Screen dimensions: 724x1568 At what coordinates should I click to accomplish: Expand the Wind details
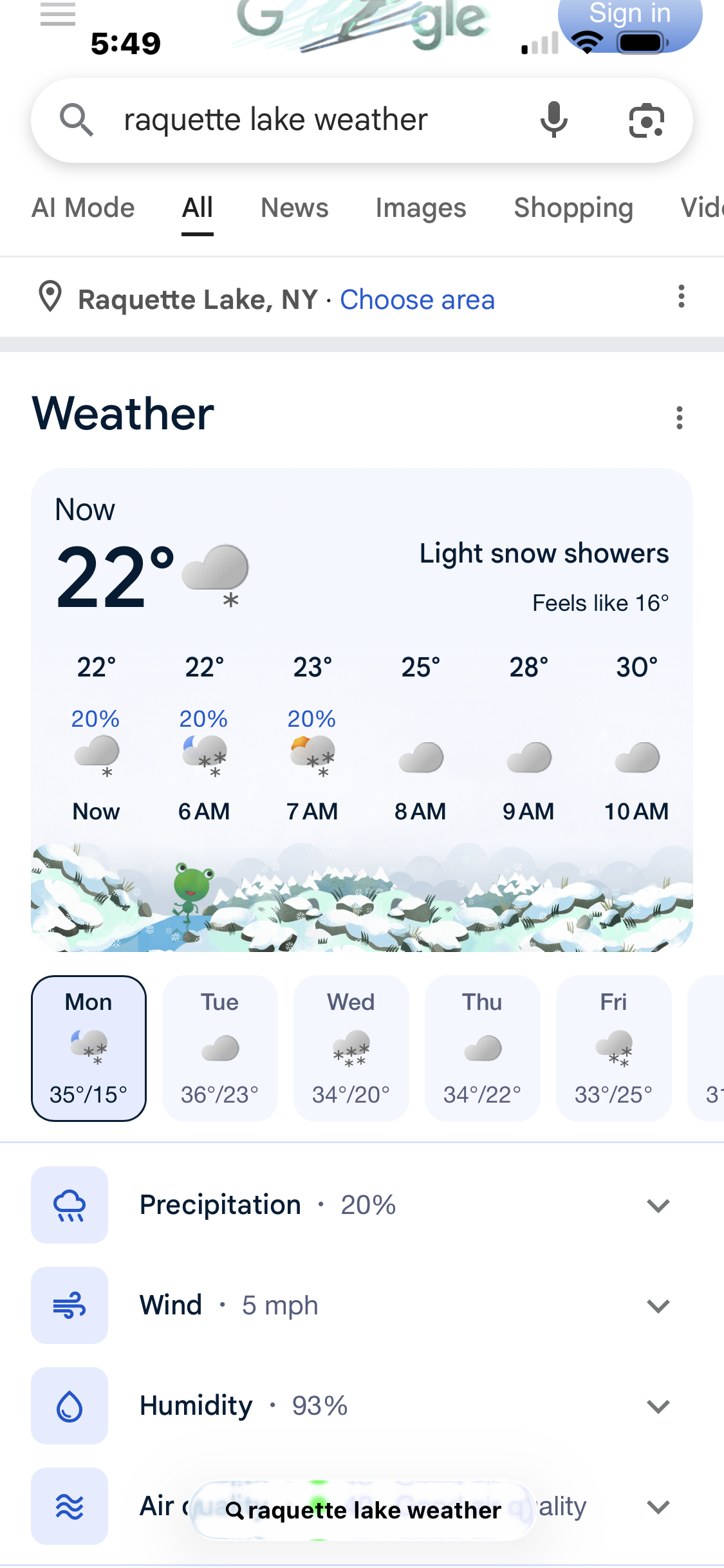point(362,1305)
